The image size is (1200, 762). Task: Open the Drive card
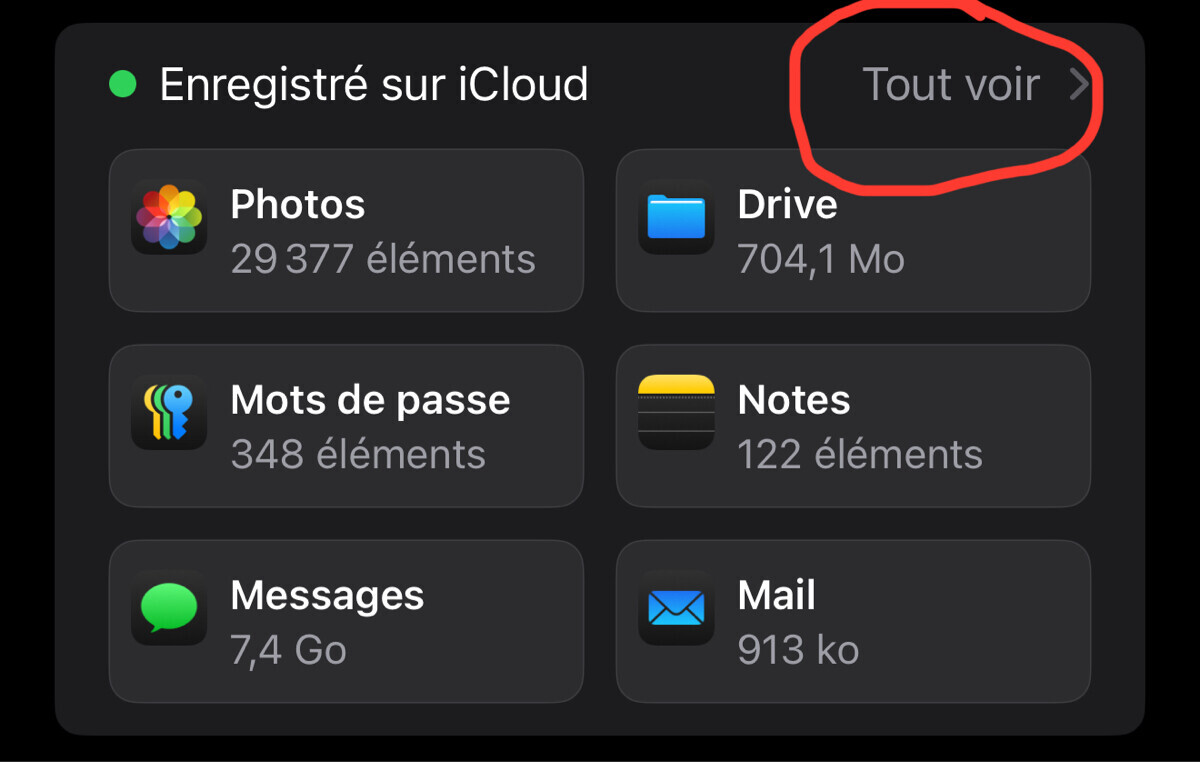click(852, 231)
